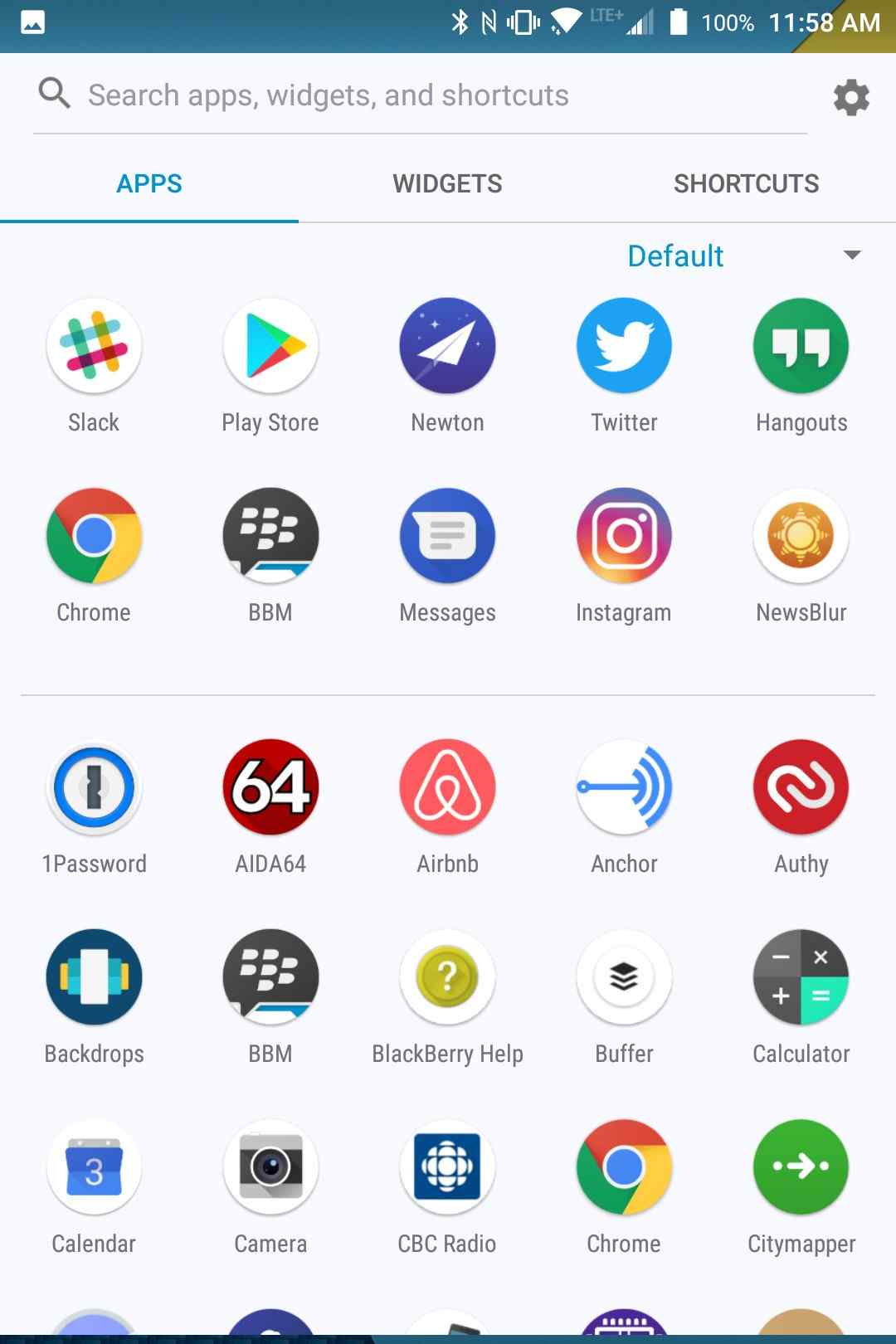Launch Instagram
The image size is (896, 1344).
pos(624,536)
